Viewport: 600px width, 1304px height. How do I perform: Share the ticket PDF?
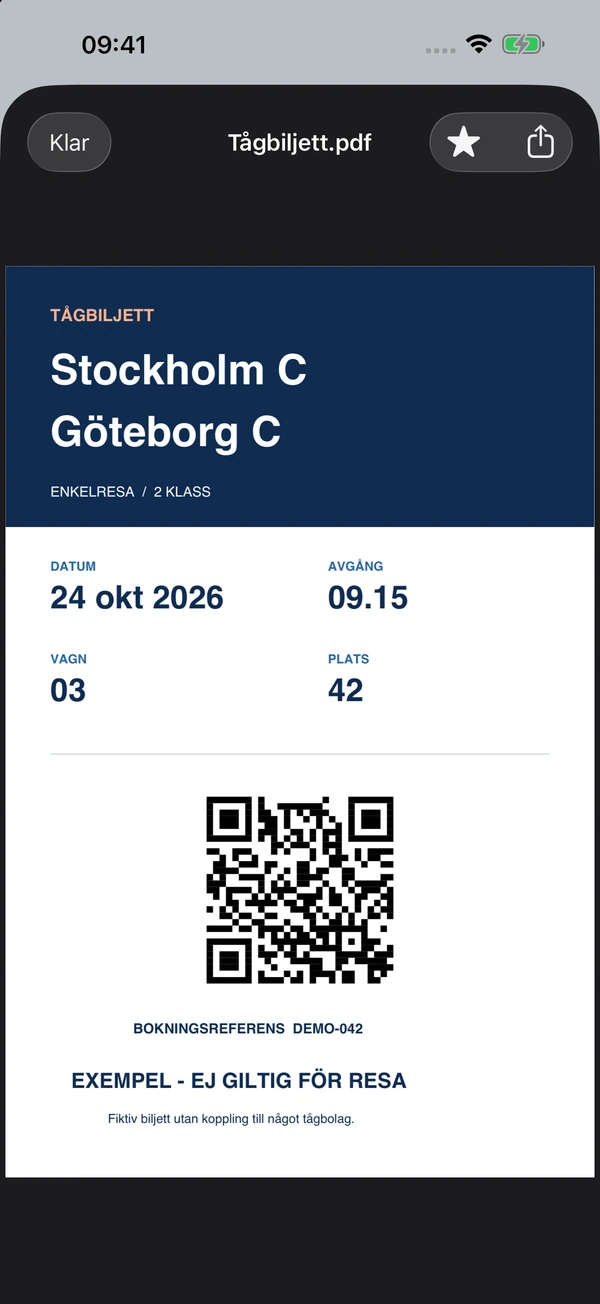point(540,141)
